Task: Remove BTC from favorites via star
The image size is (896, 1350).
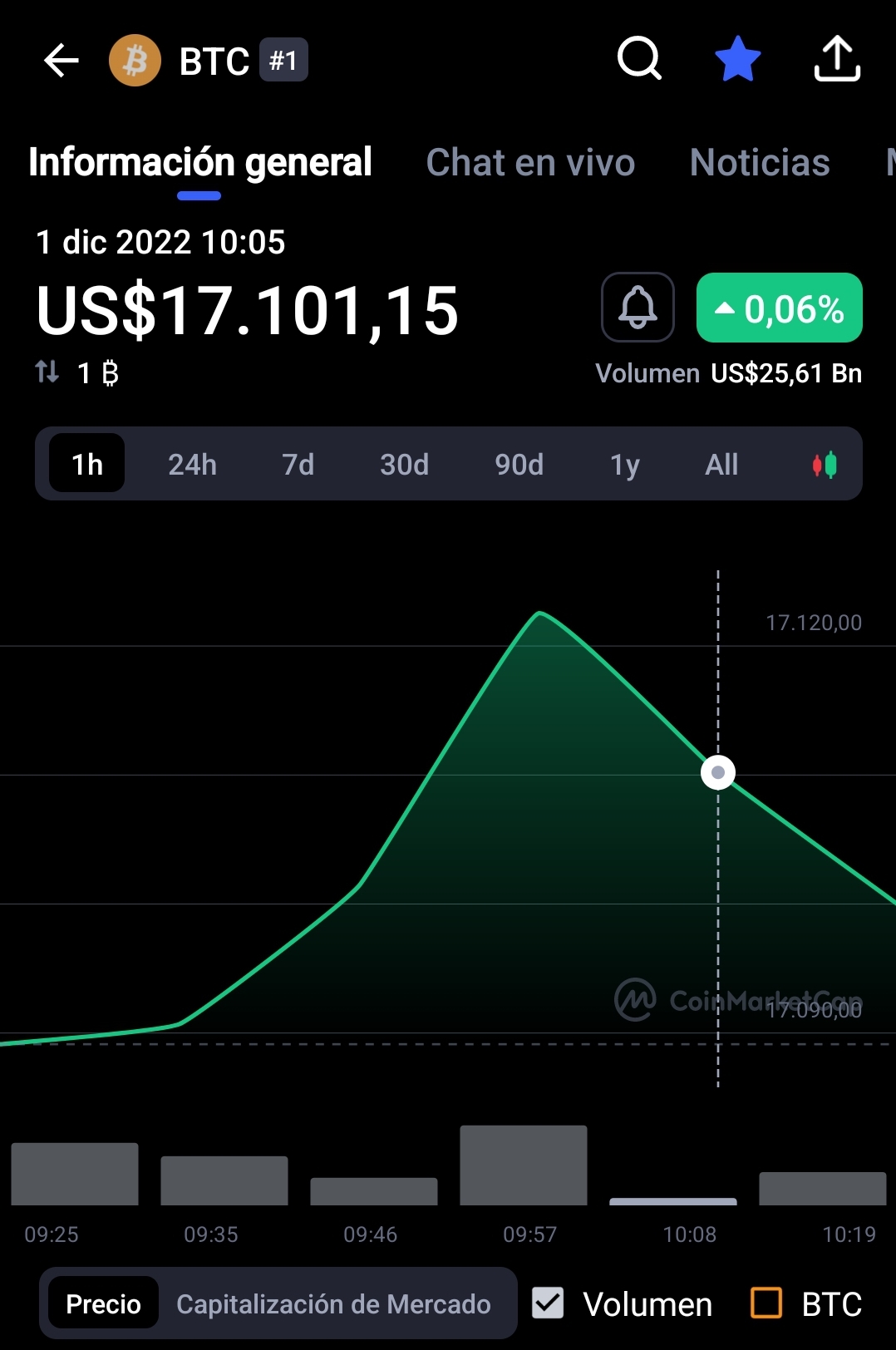Action: 738,60
